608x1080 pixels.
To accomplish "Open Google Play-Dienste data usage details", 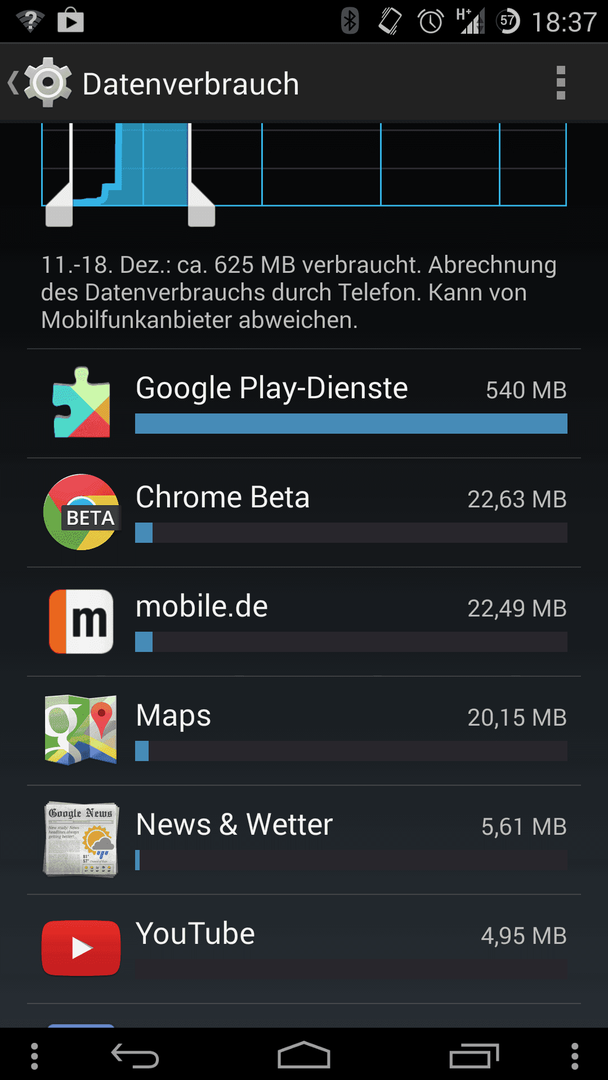I will pyautogui.click(x=304, y=404).
